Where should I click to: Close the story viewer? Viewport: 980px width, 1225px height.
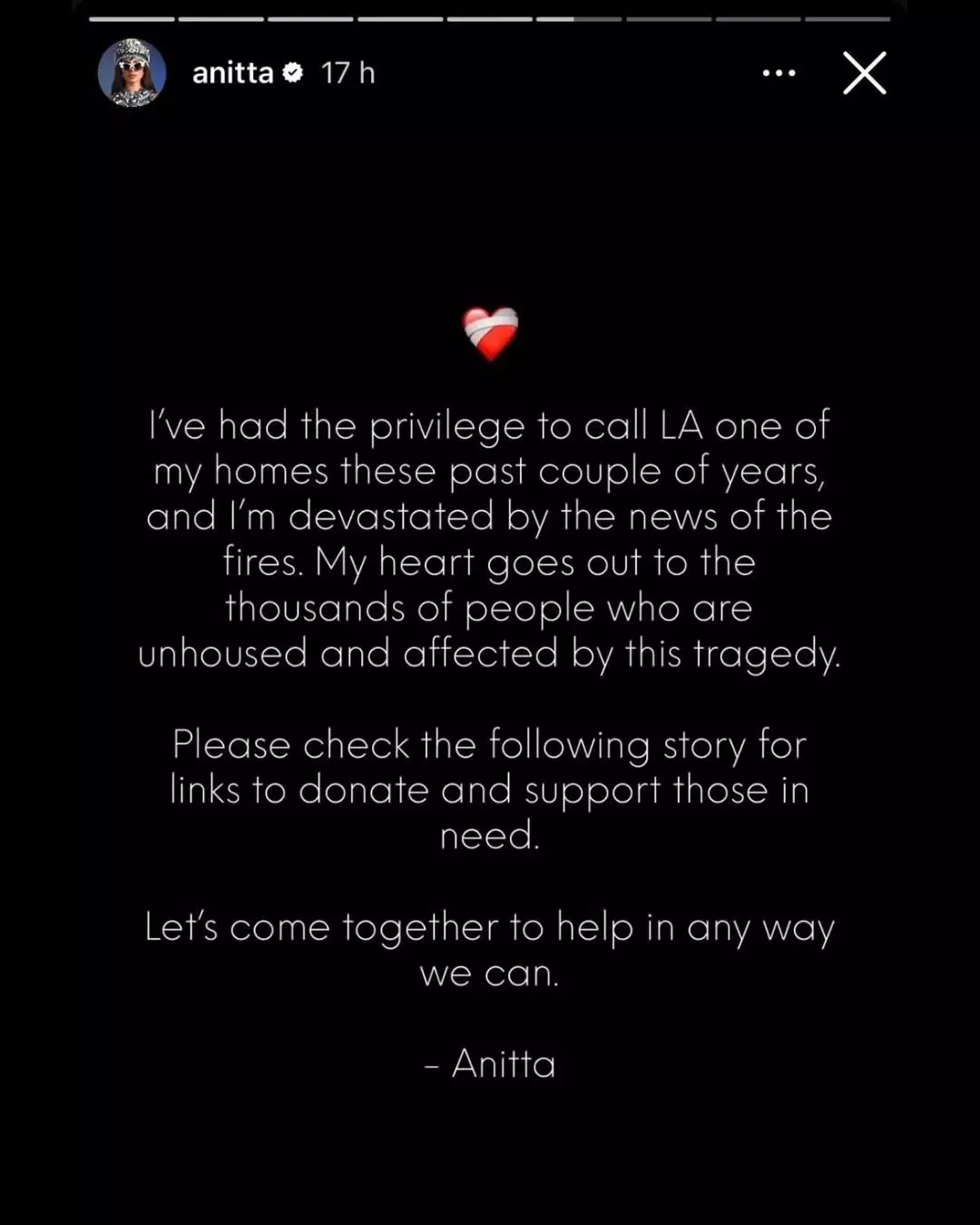click(864, 73)
